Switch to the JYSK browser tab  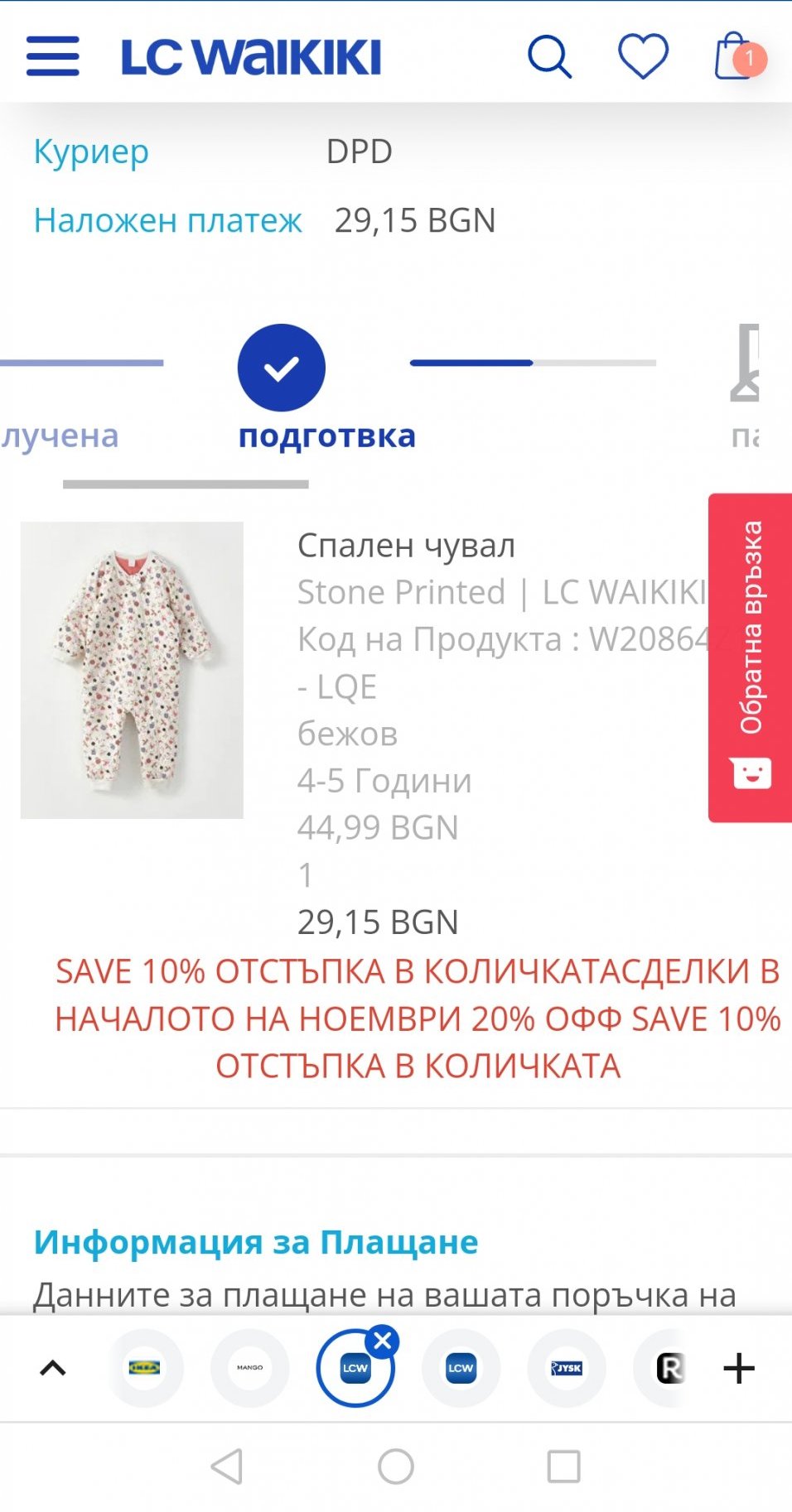[x=567, y=1368]
